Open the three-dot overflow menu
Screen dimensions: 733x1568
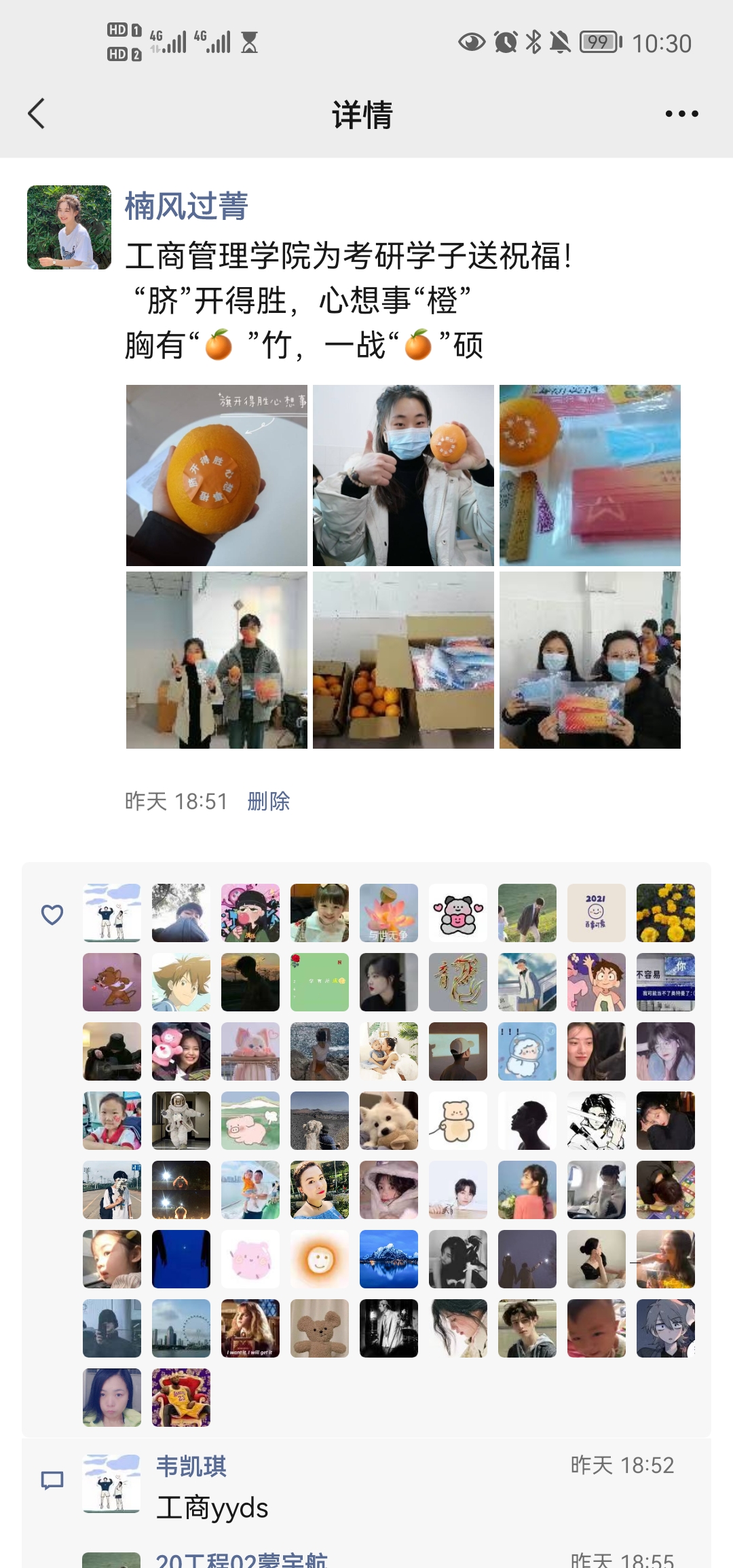coord(681,113)
